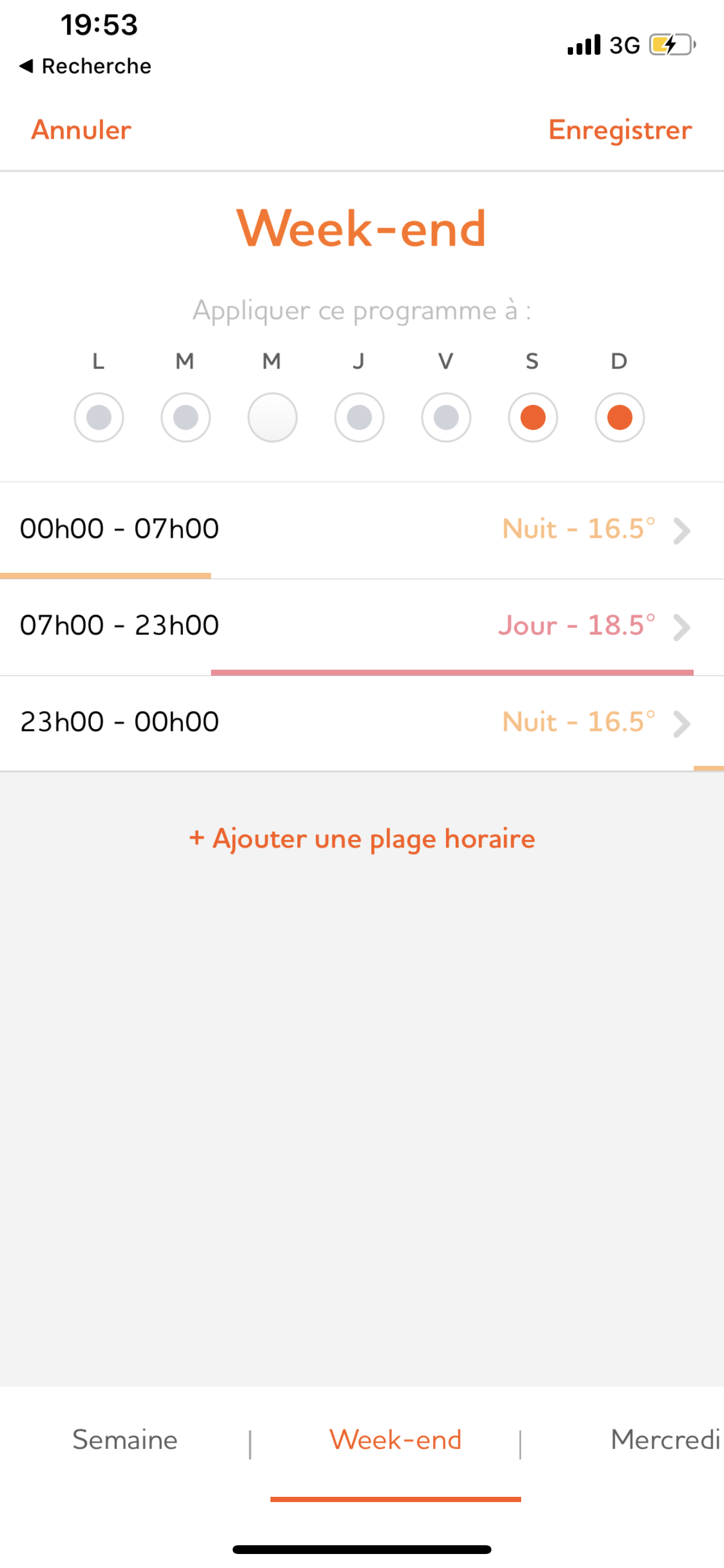Viewport: 724px width, 1568px height.
Task: Switch to the Mercredi tab
Action: [666, 1440]
